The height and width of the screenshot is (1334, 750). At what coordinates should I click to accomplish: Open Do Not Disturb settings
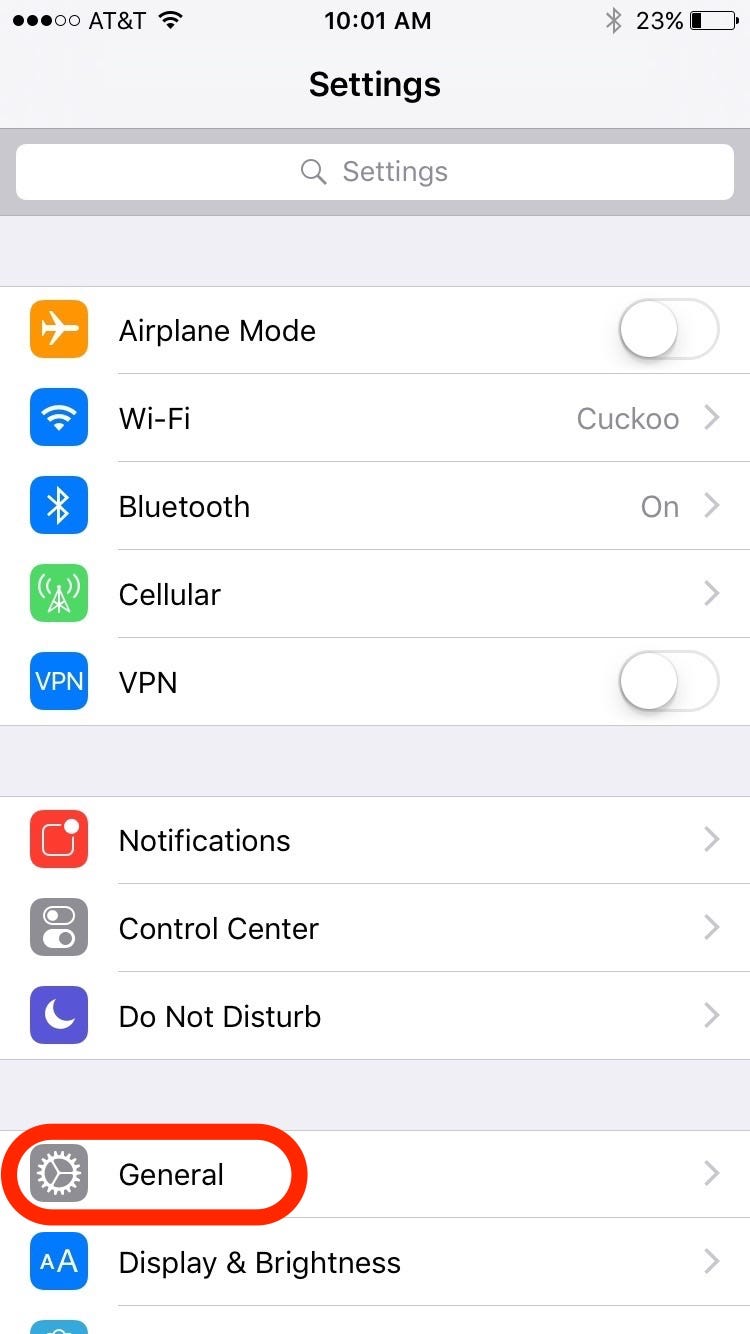375,1016
